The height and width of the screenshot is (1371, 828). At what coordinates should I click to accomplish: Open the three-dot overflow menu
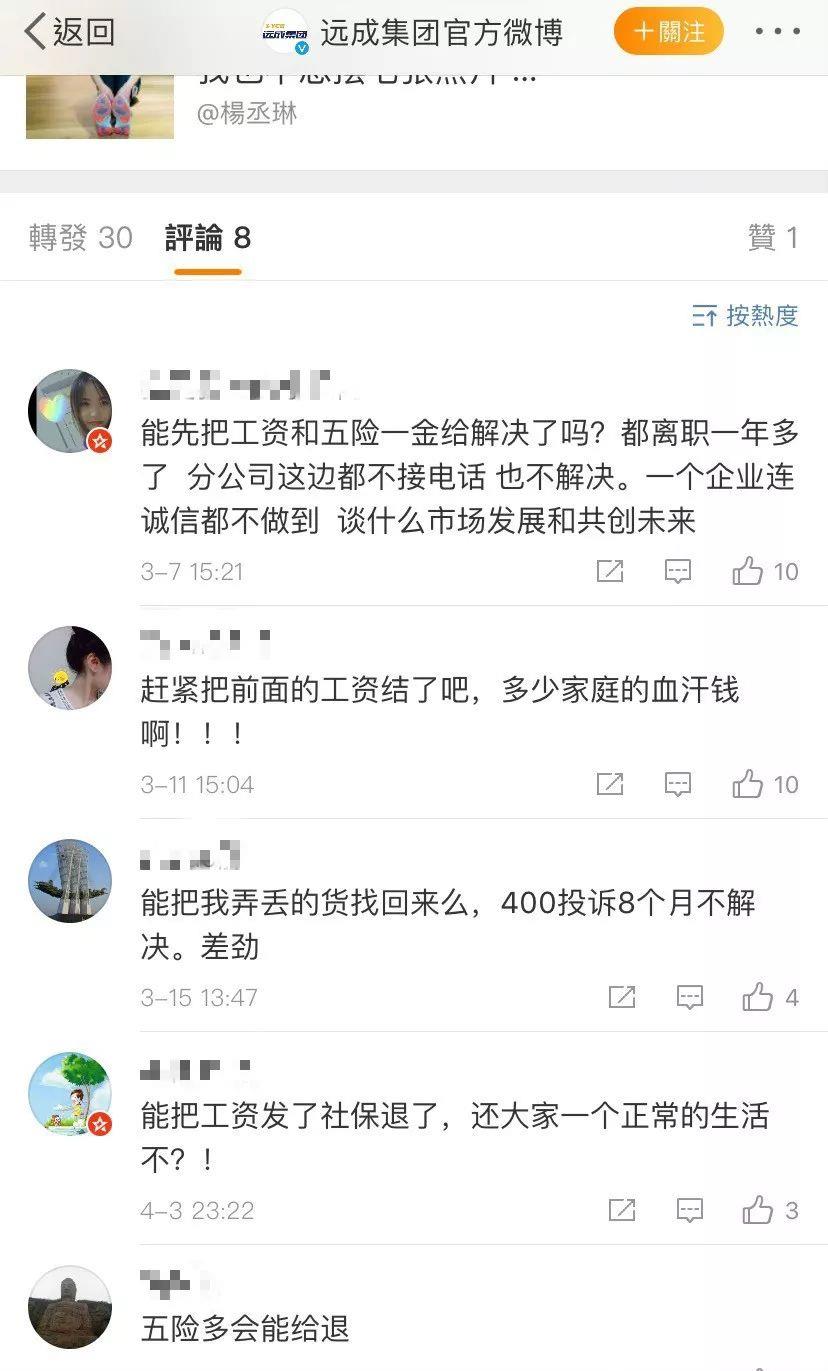tap(777, 32)
